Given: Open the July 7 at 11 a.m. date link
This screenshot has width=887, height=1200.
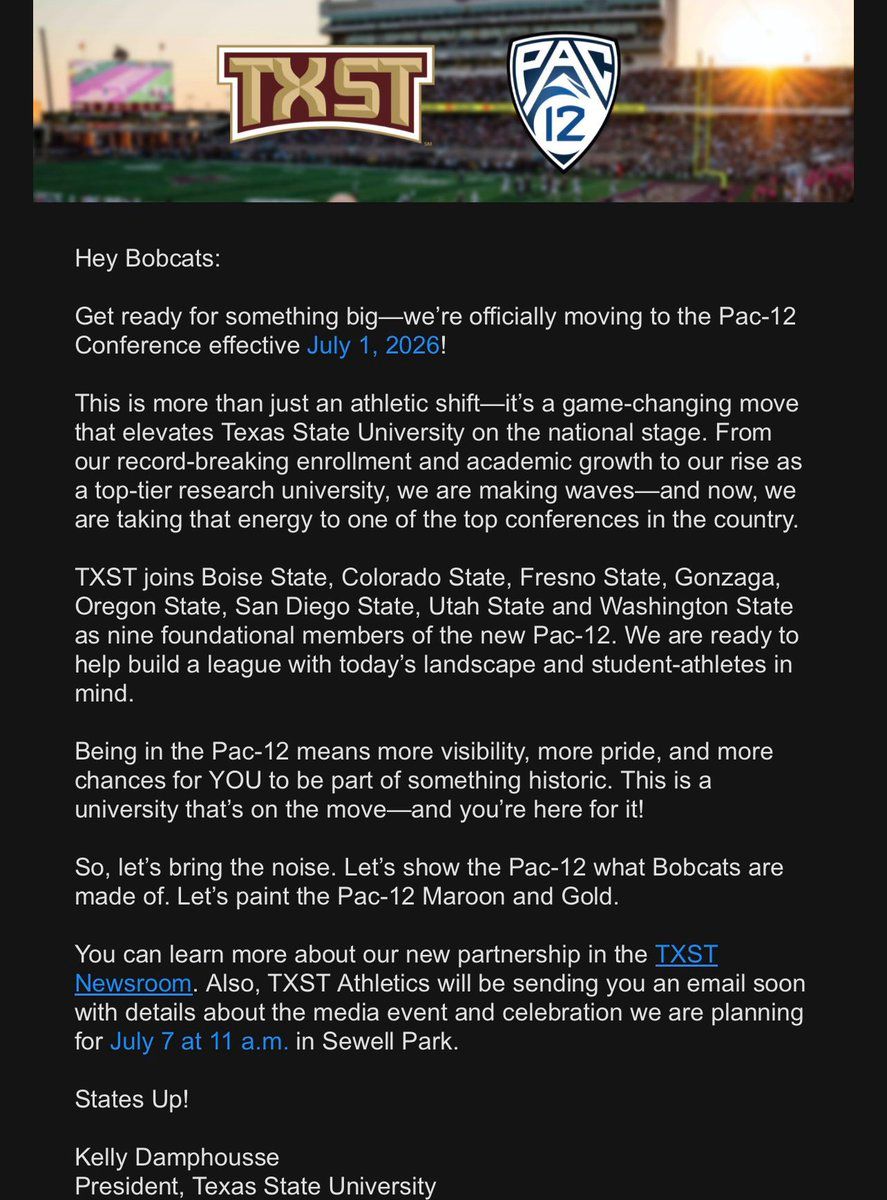Looking at the screenshot, I should tap(199, 1041).
